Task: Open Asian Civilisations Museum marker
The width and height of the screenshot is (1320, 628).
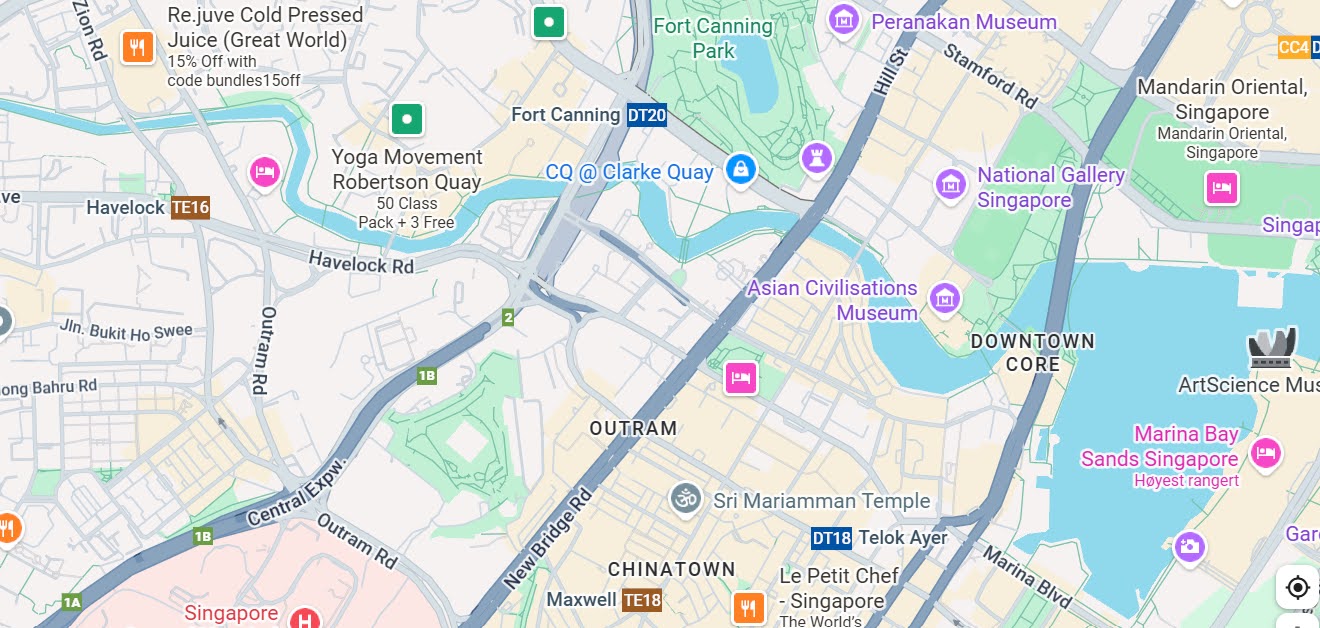Action: [944, 298]
